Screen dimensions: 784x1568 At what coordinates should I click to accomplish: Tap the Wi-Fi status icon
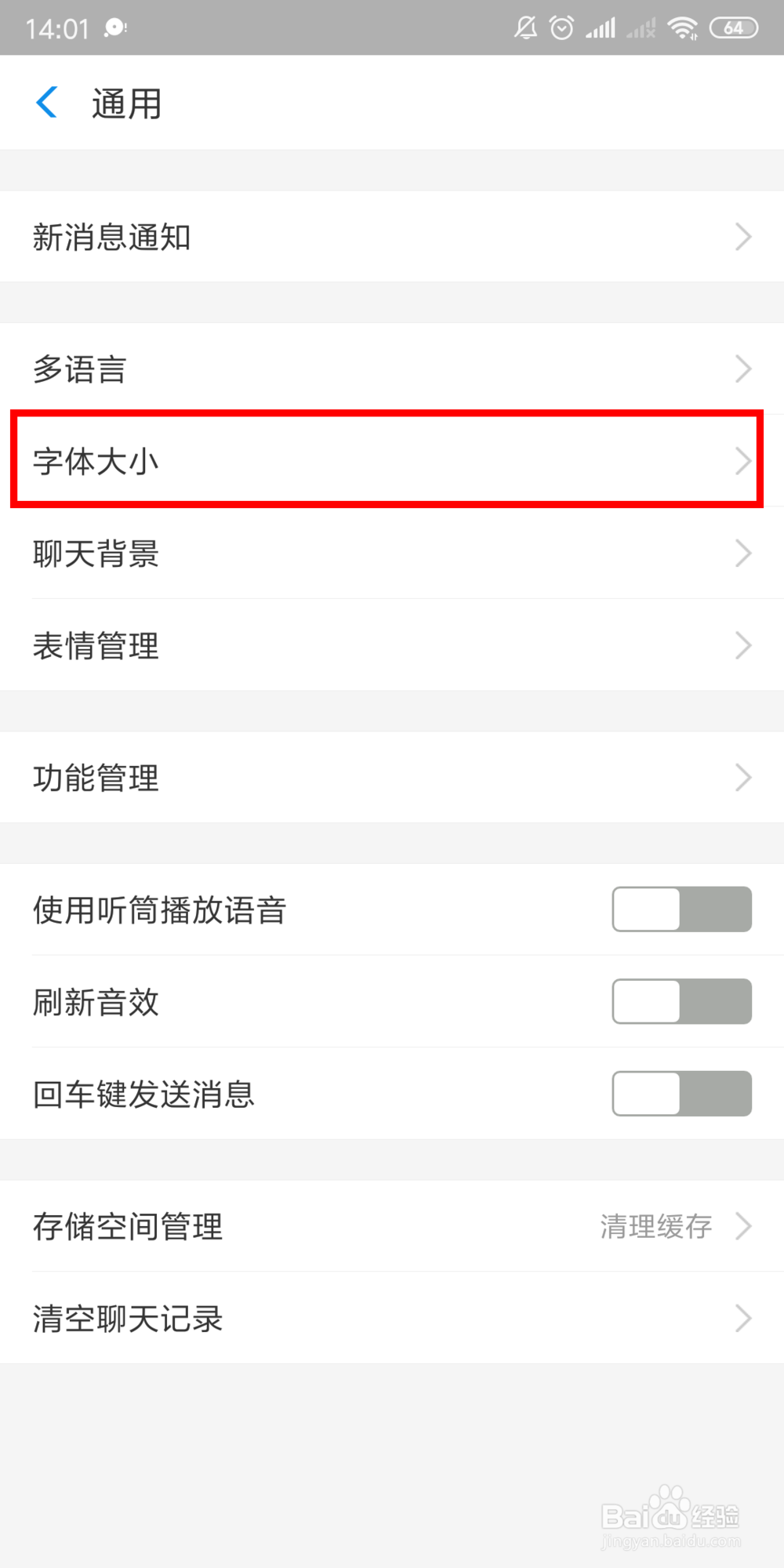point(681,28)
